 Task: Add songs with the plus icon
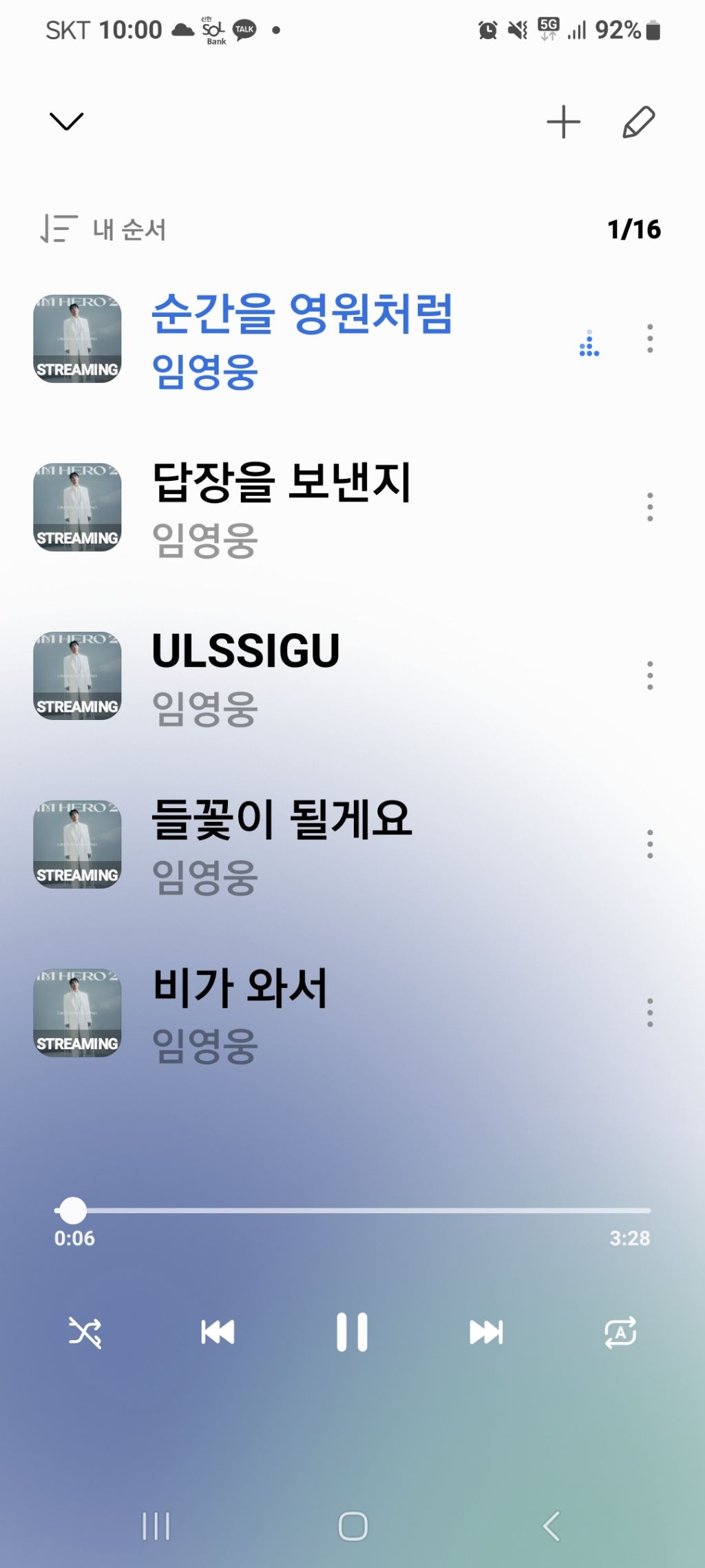point(563,122)
